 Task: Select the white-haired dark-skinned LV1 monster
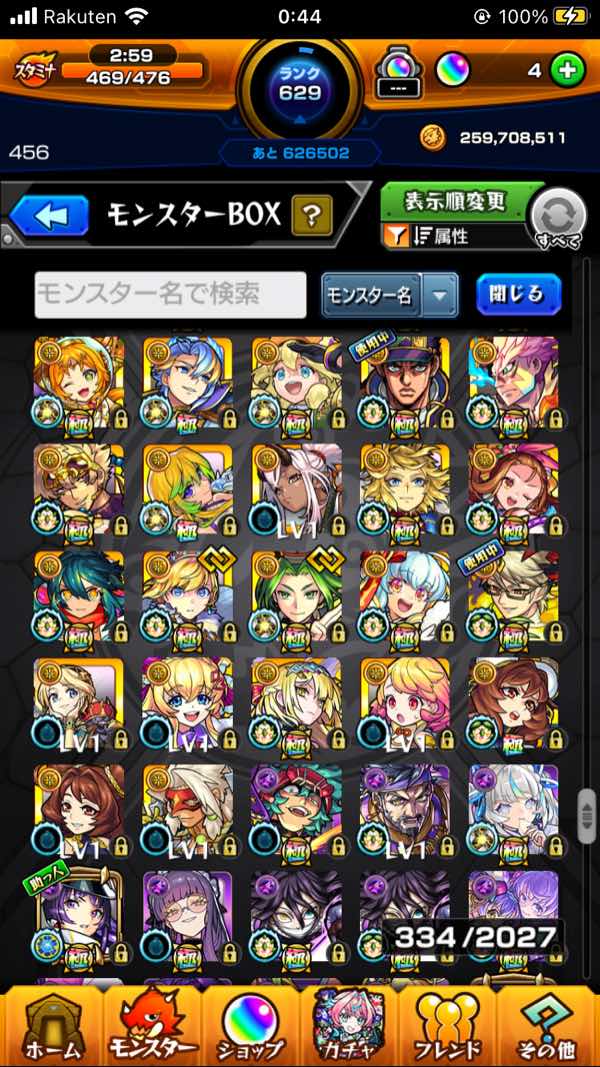[296, 488]
